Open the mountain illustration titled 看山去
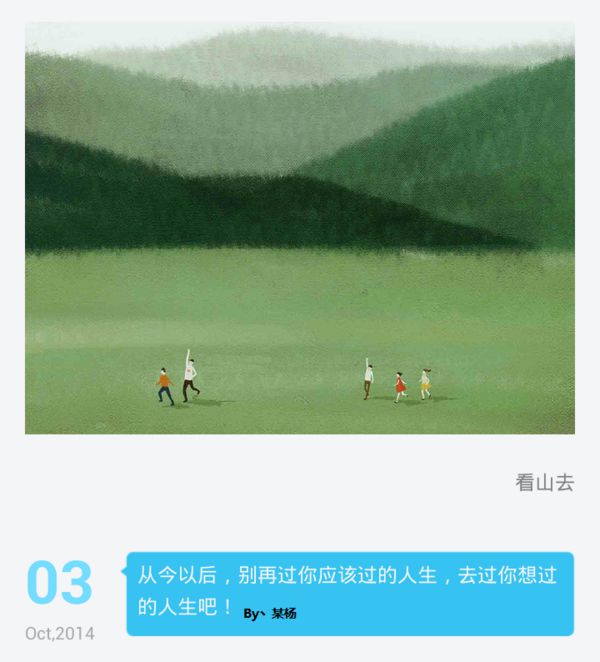 (x=300, y=228)
